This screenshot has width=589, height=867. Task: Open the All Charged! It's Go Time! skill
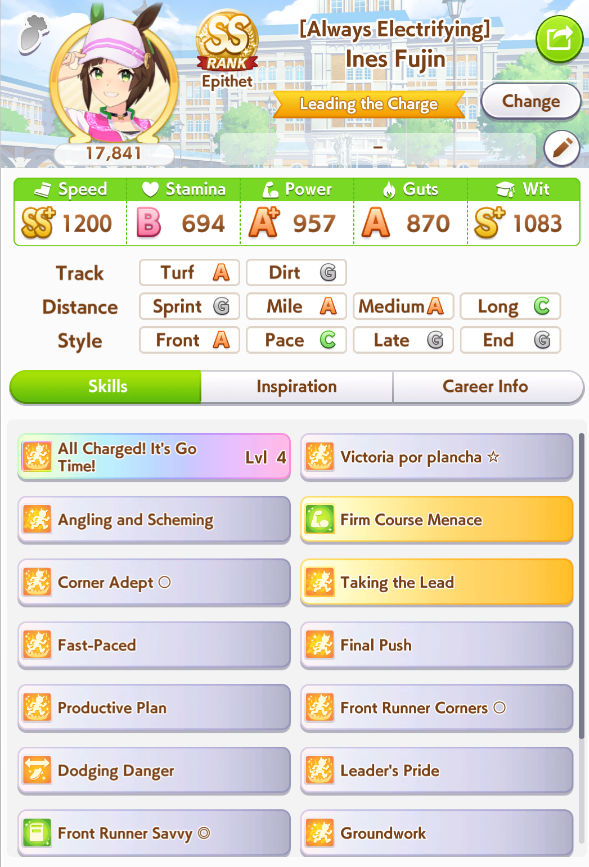[x=154, y=457]
